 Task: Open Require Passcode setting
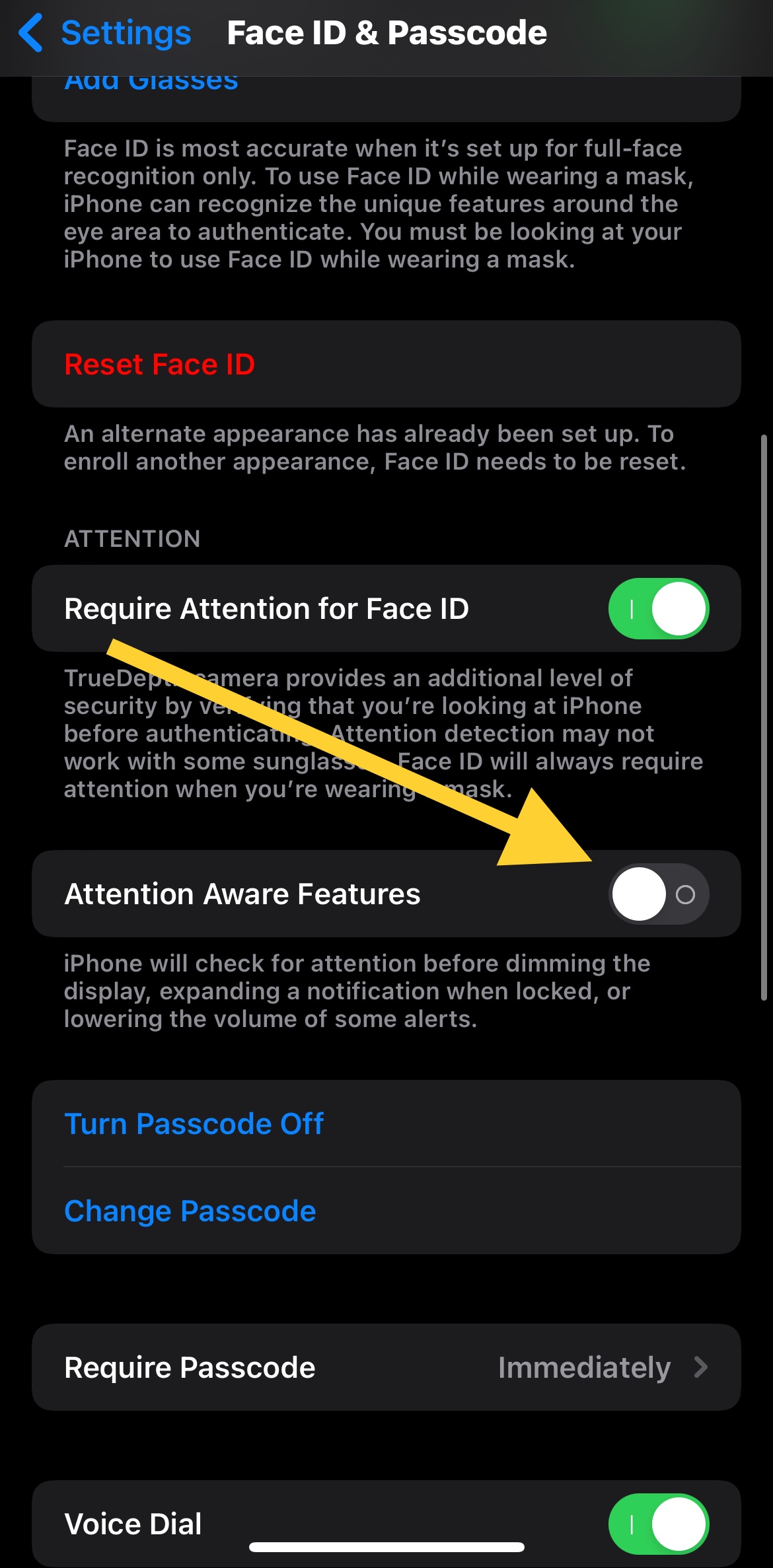[x=386, y=1367]
